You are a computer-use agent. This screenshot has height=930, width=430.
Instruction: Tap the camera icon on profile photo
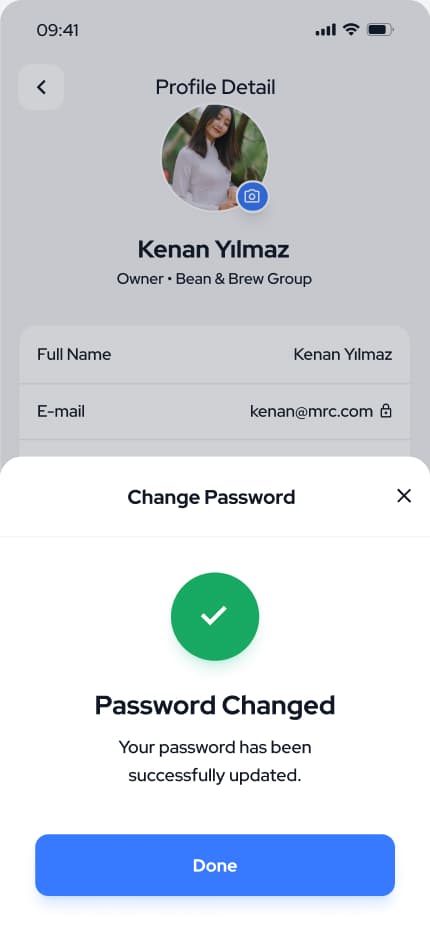[253, 196]
